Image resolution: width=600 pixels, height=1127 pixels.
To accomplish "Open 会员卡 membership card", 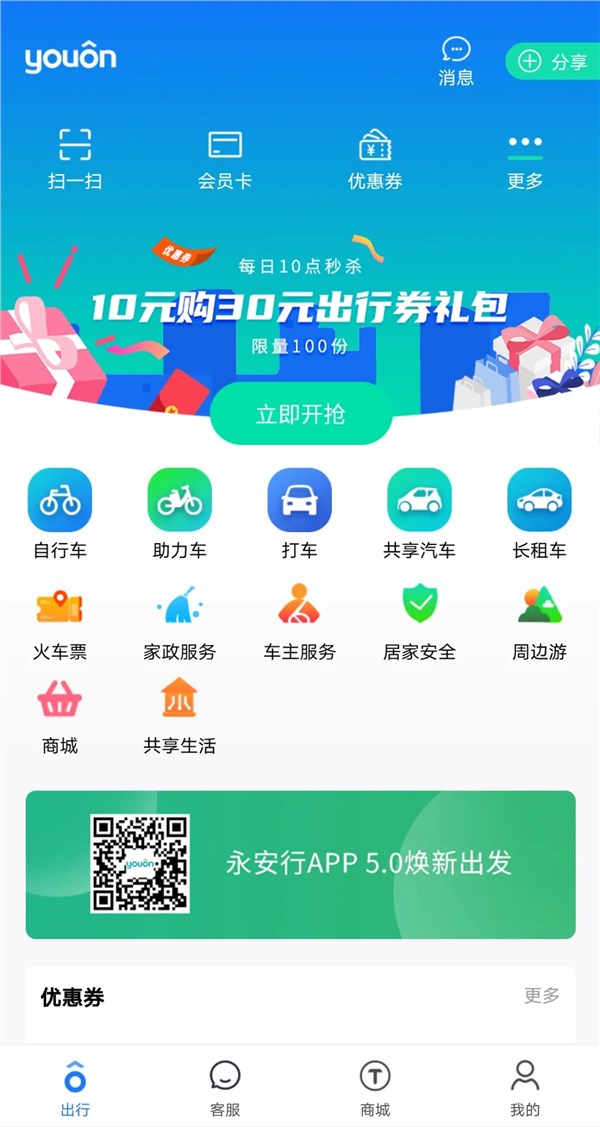I will 225,159.
